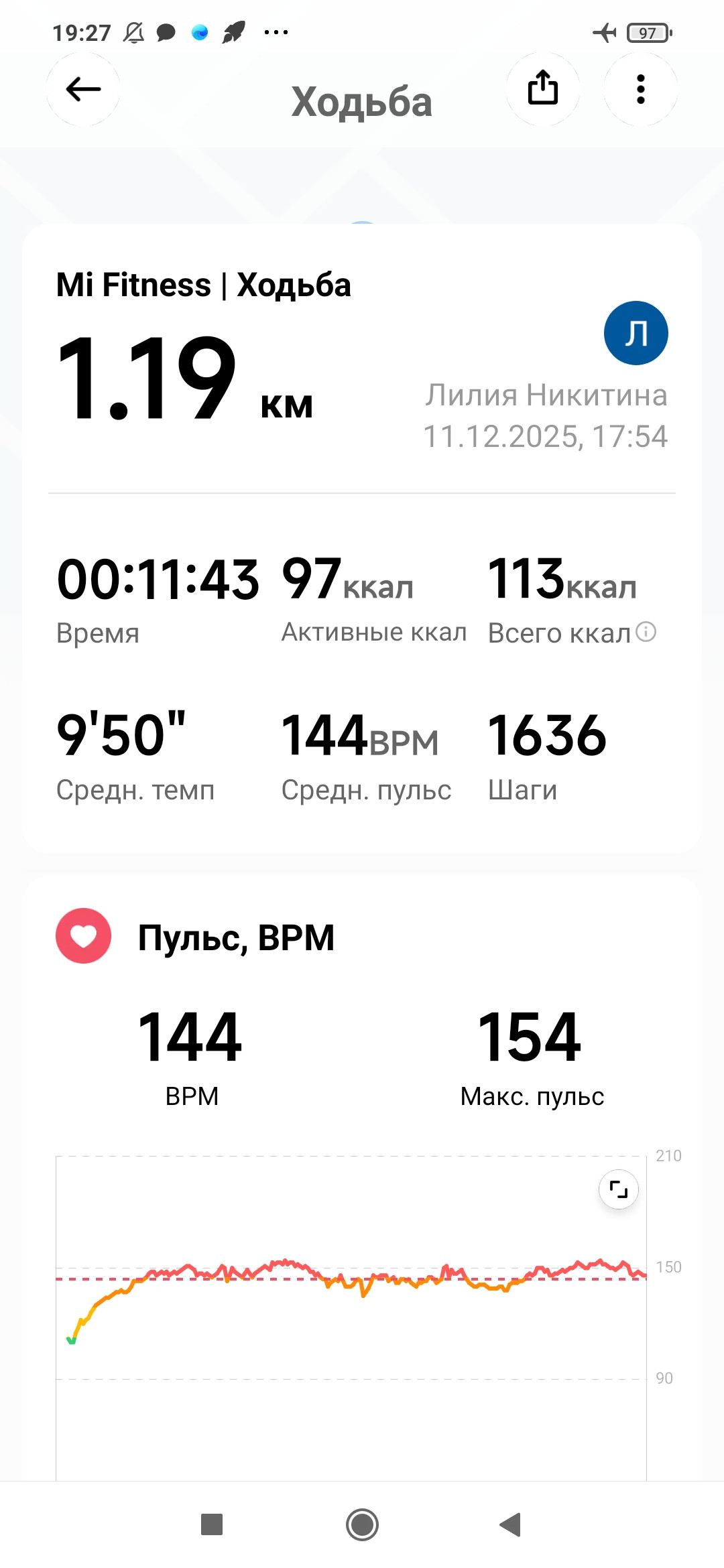
Task: Share this walking workout
Action: pos(543,89)
